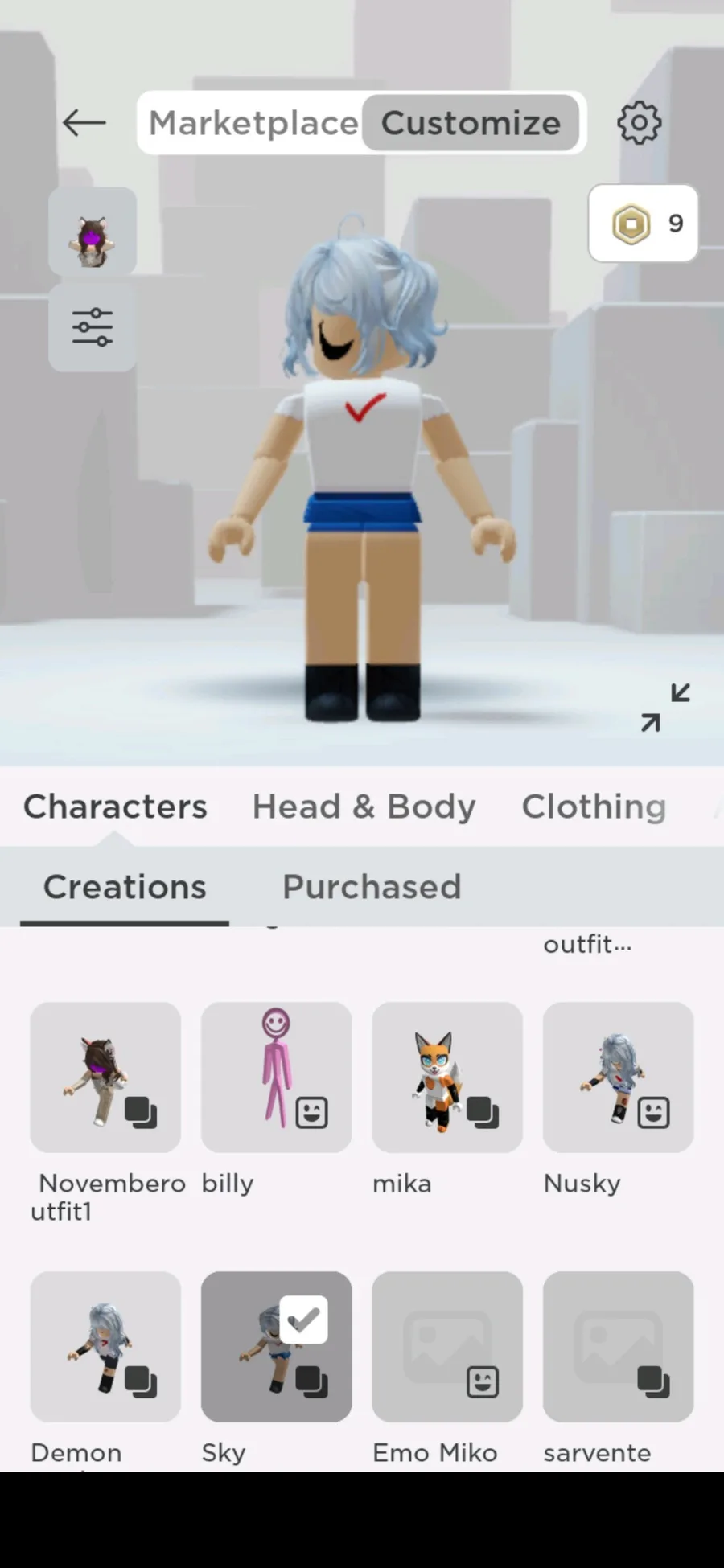
Task: Go back with the arrow icon
Action: (x=84, y=123)
